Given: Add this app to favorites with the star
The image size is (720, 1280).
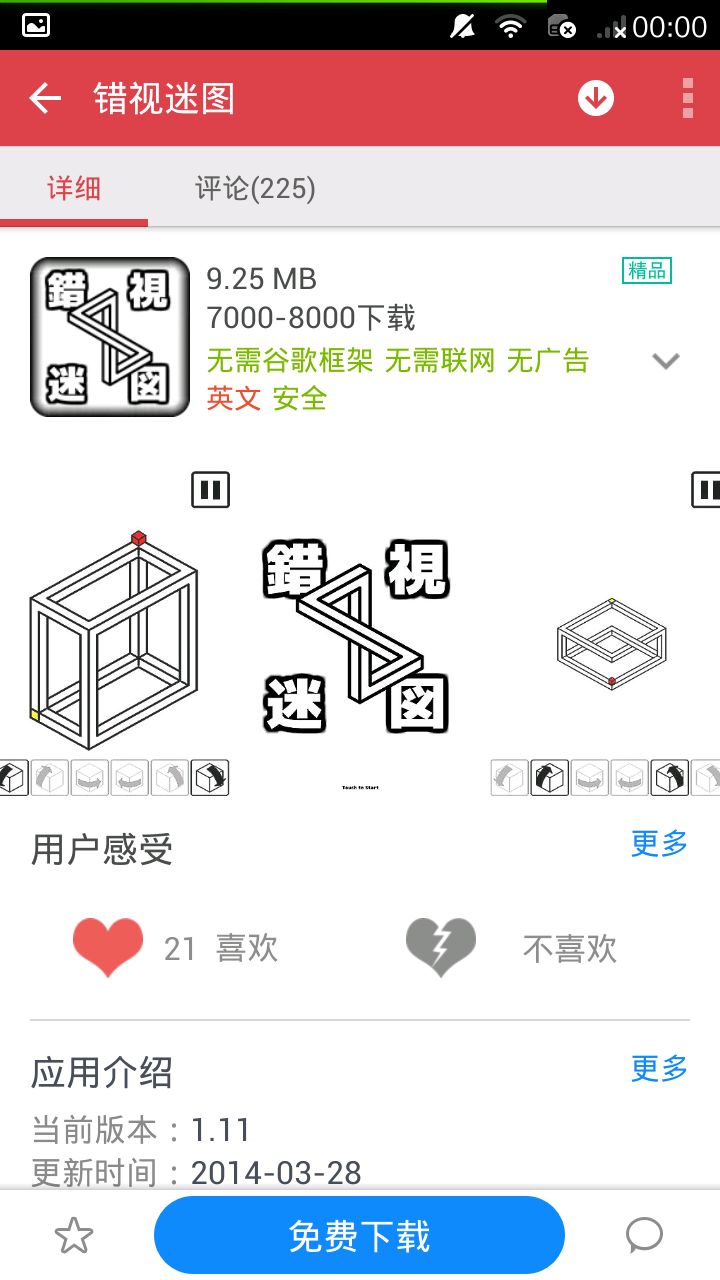Looking at the screenshot, I should (x=74, y=1236).
